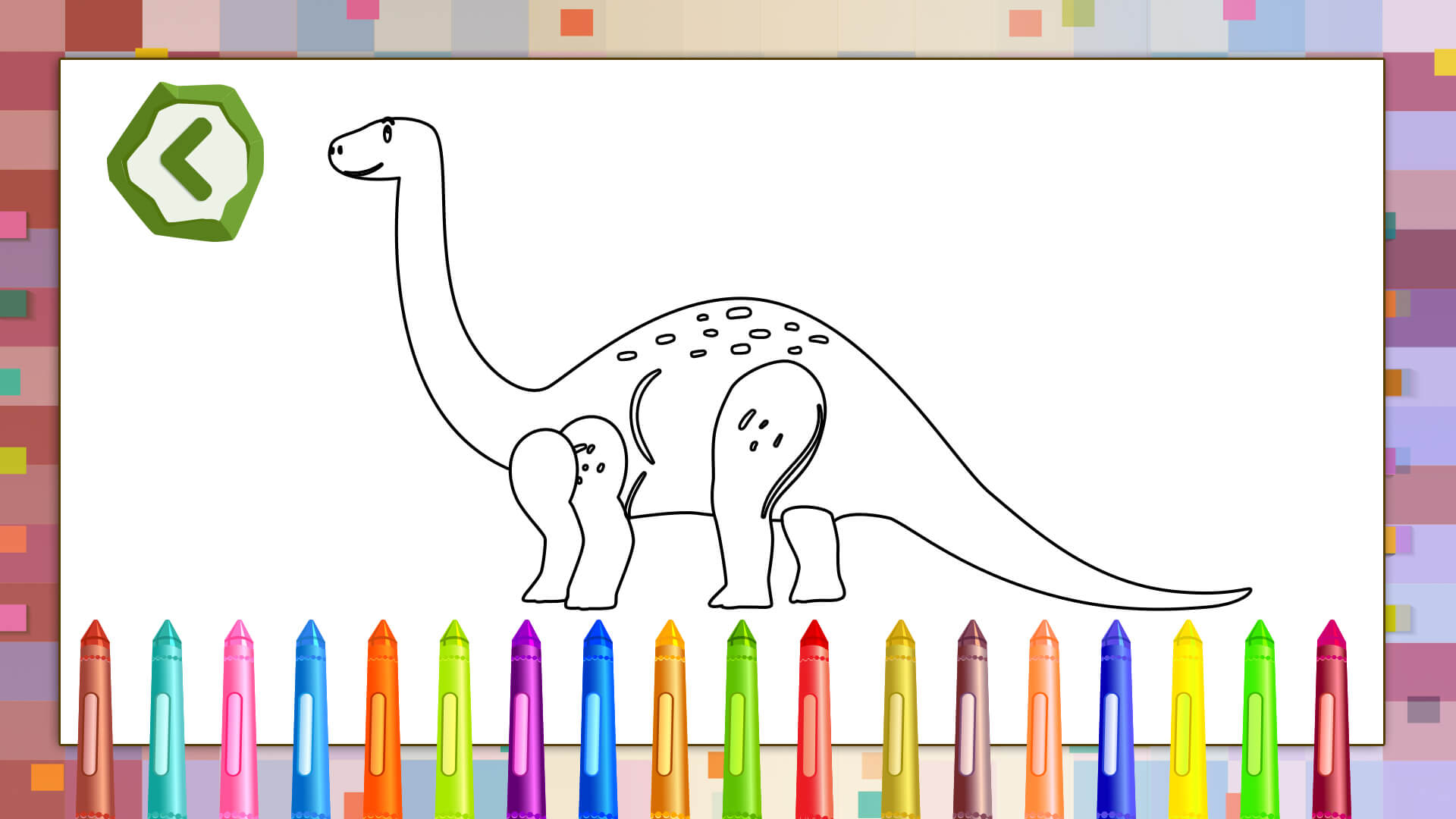Pick the teal crayon

coord(166,720)
